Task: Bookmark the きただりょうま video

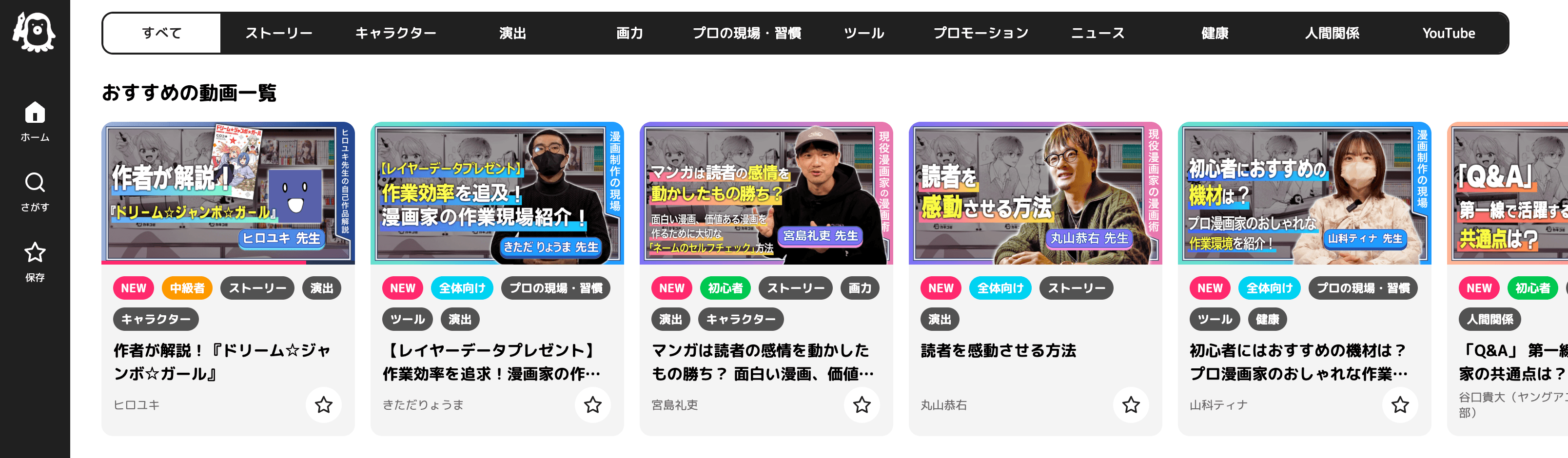Action: [592, 405]
